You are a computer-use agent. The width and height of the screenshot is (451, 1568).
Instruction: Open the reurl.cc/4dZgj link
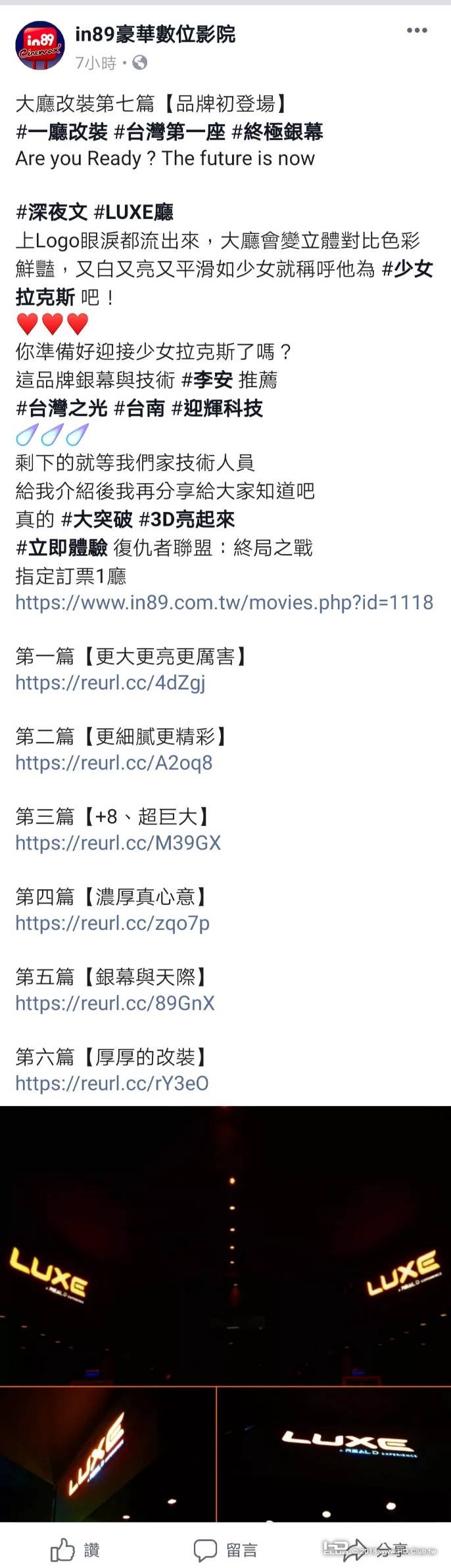click(x=110, y=683)
